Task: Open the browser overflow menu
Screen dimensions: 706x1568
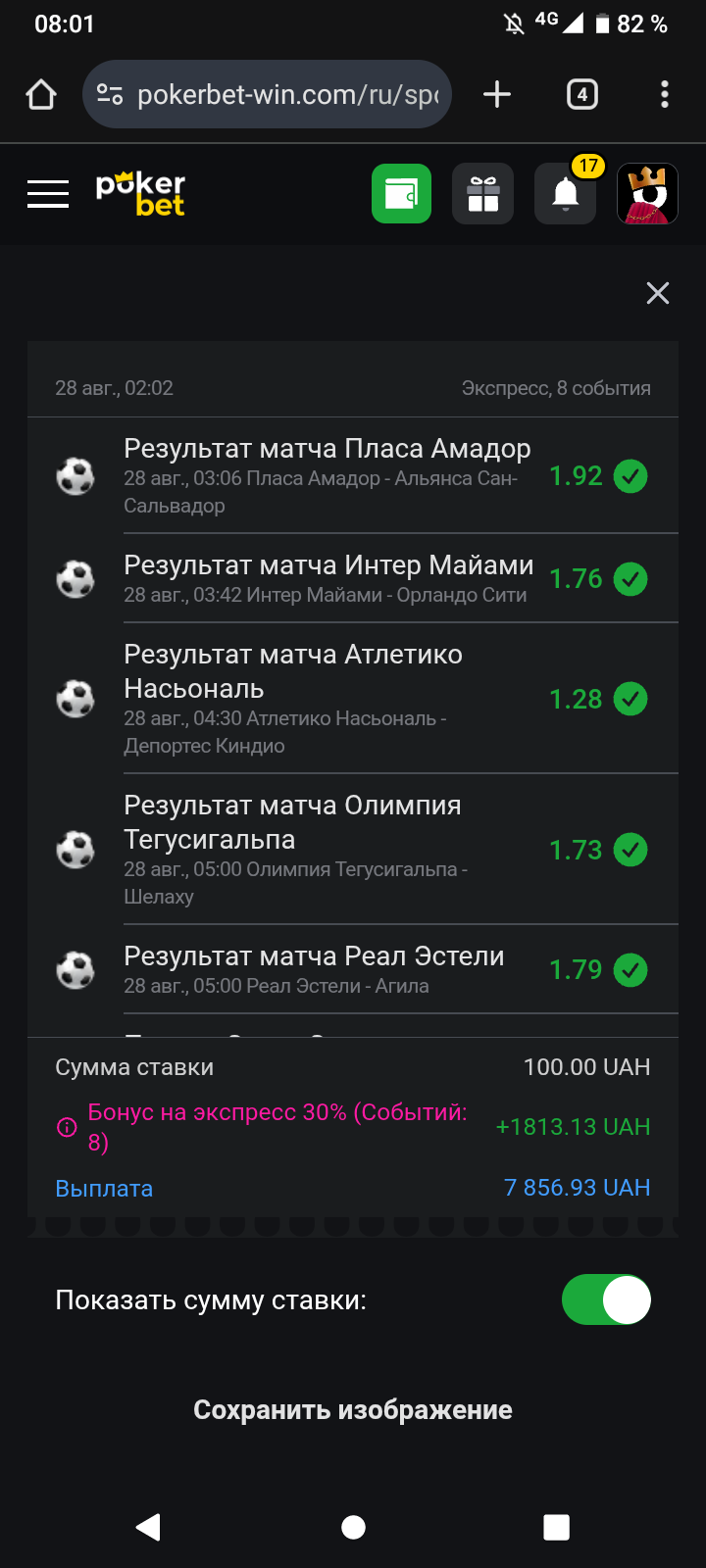Action: point(665,94)
